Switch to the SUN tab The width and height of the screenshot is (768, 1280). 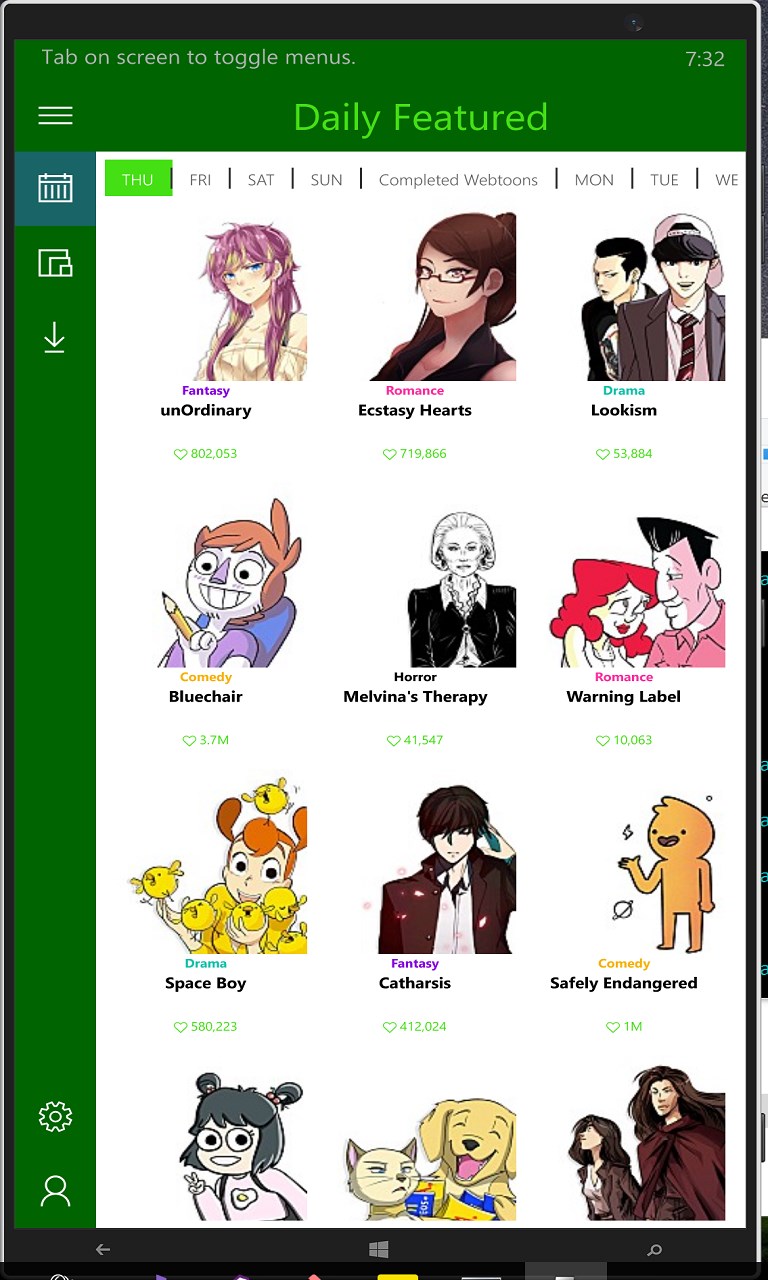point(326,180)
